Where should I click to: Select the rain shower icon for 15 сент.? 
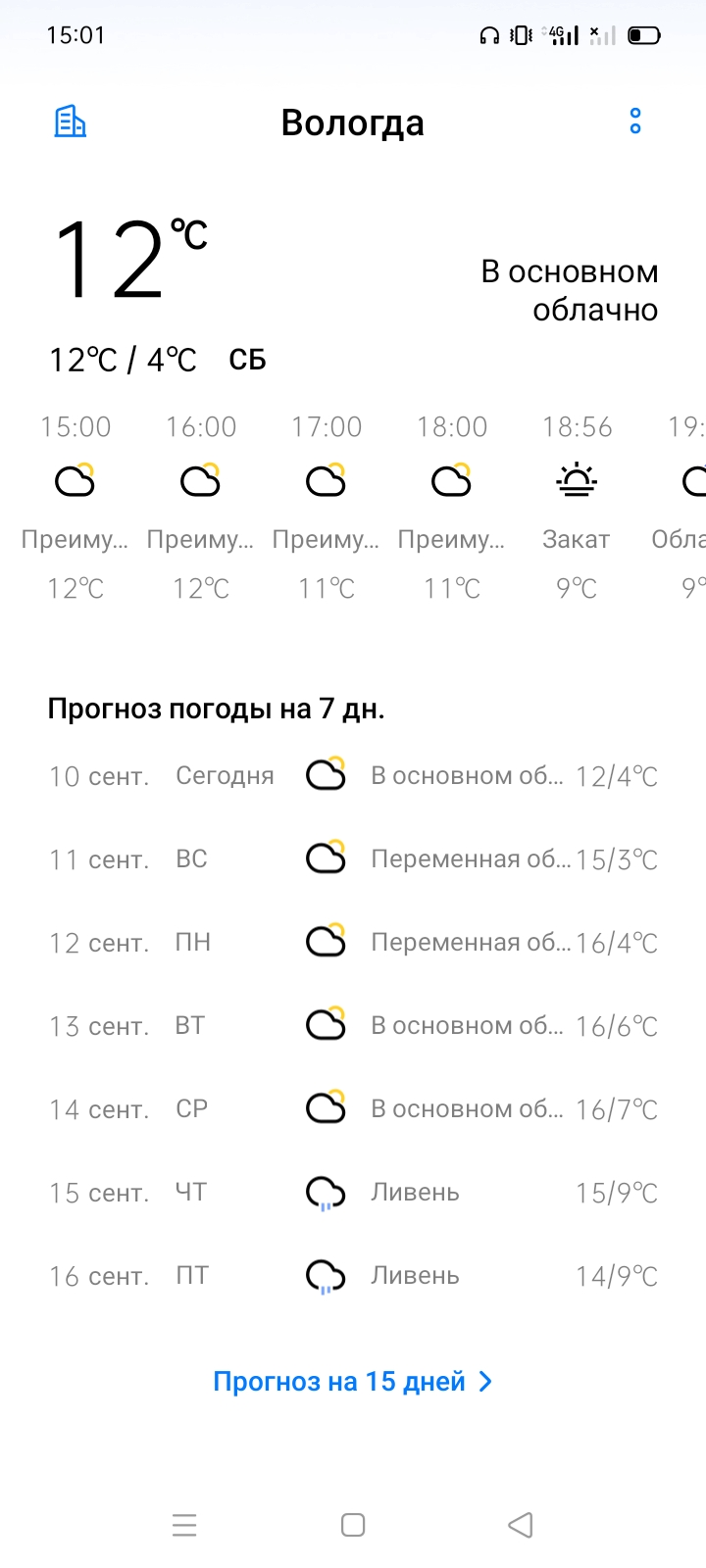coord(325,1192)
